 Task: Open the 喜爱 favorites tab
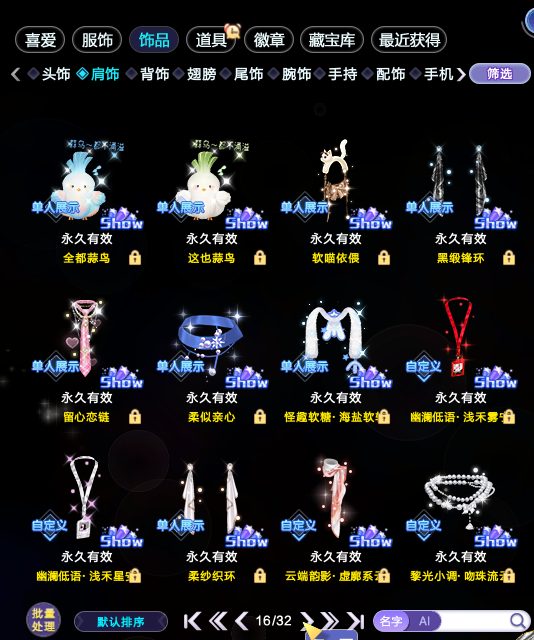coord(40,40)
